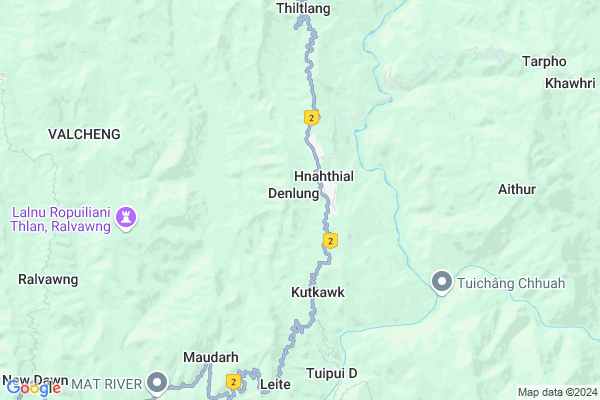Open the Lalnu Ropuiliani Thlan, Ralvawng landmark pin
600x400 pixels.
click(x=126, y=217)
